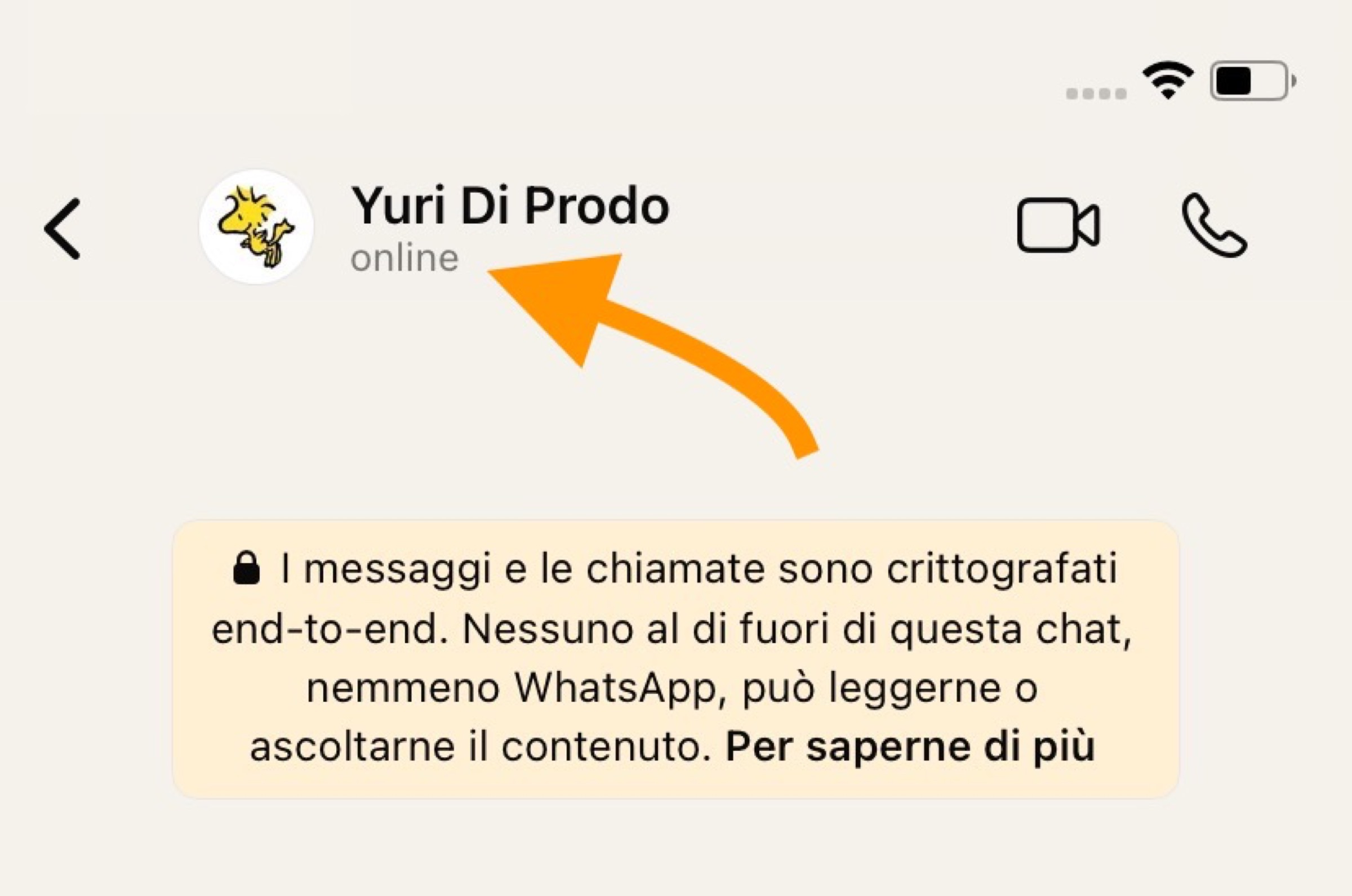Go back to the chat list
The image size is (1352, 896).
tap(63, 229)
